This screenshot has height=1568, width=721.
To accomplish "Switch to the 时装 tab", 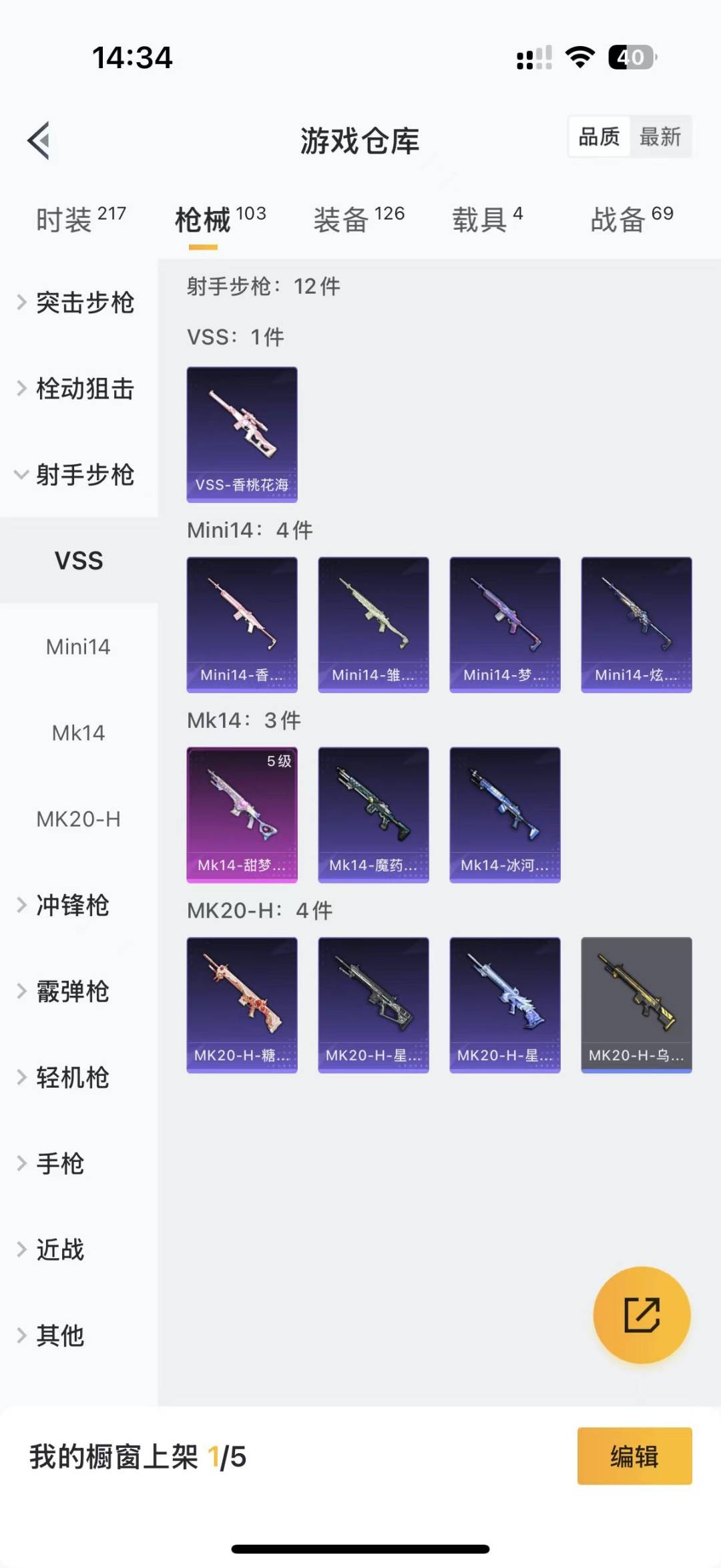I will (x=81, y=219).
